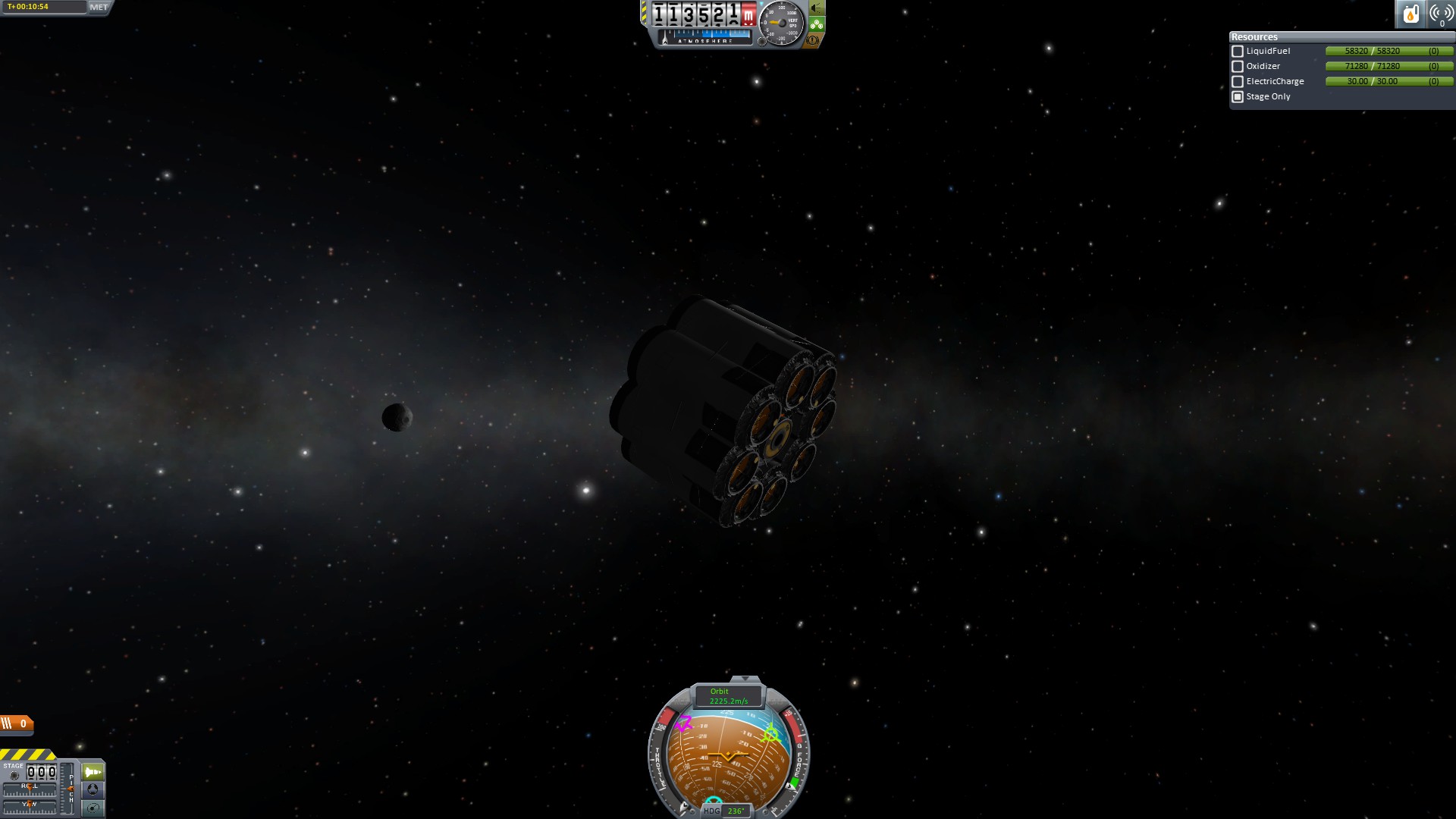Toggle the Oxidizer resource checkbox
This screenshot has height=819, width=1456.
coord(1238,67)
